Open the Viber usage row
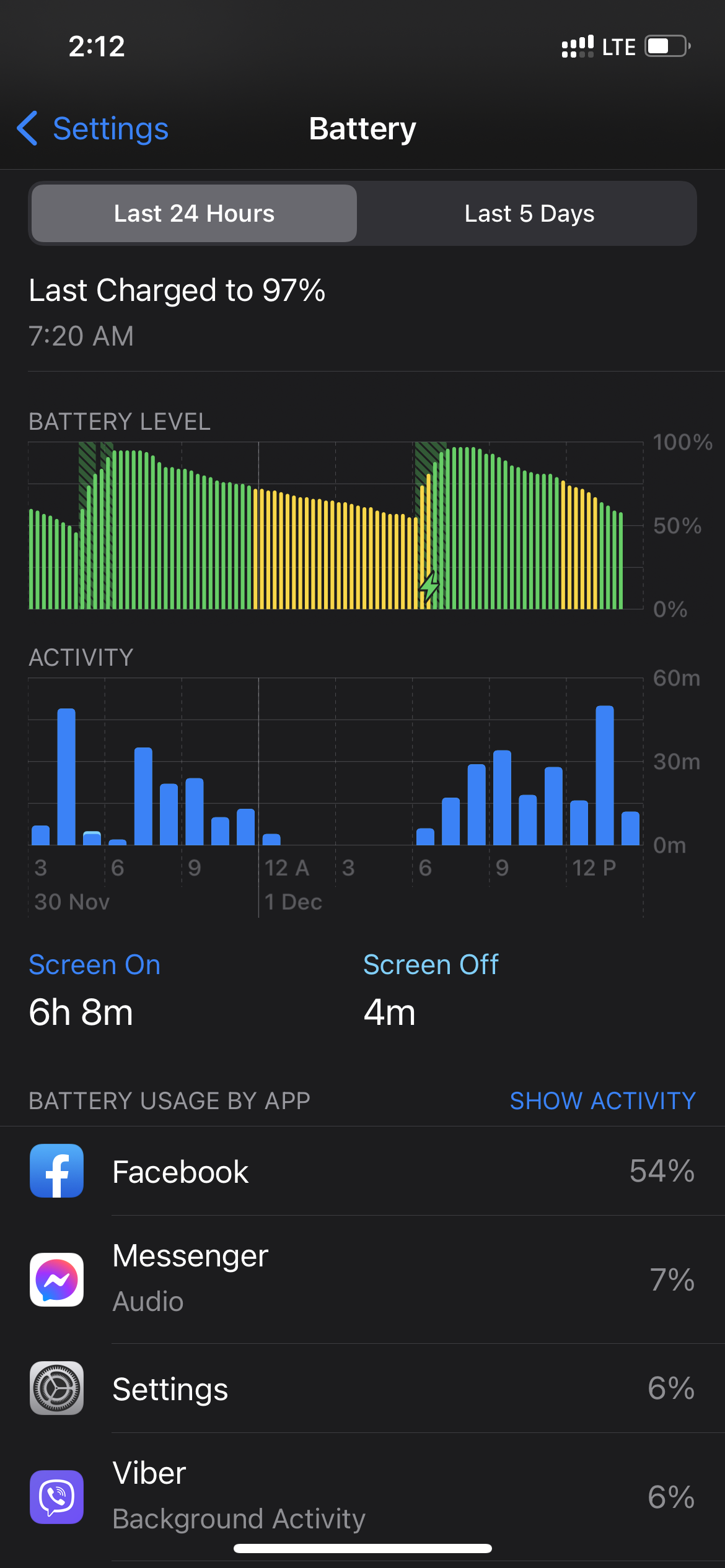The image size is (725, 1568). point(362,1496)
